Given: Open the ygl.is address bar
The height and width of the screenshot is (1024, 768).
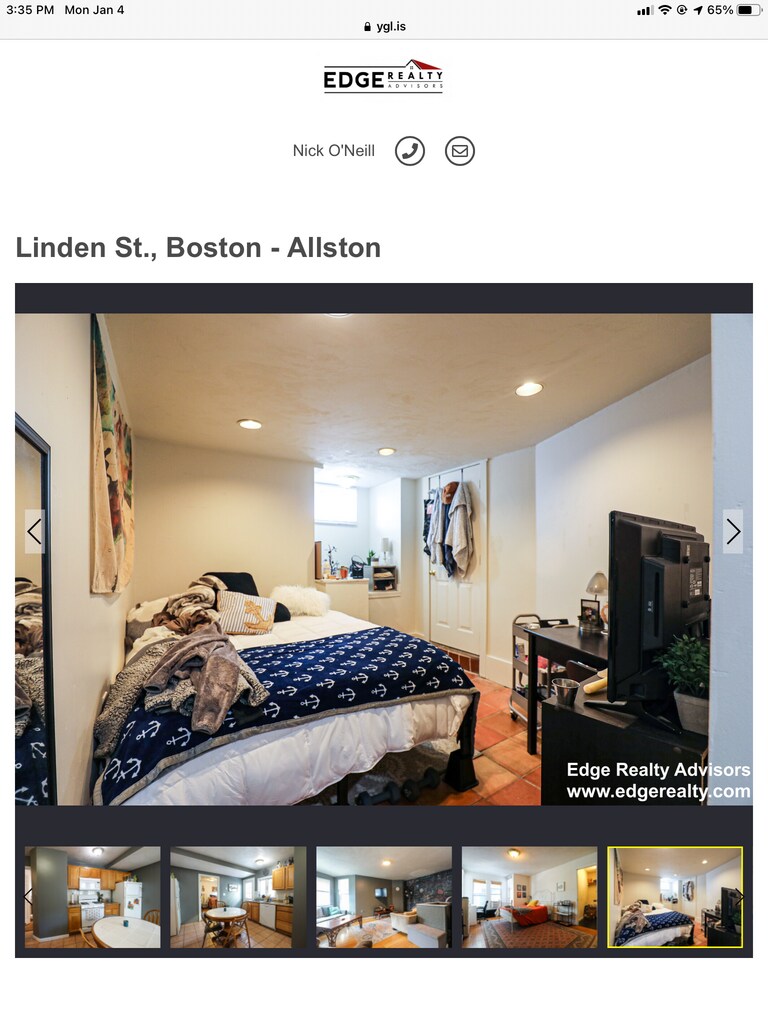Looking at the screenshot, I should pos(384,27).
